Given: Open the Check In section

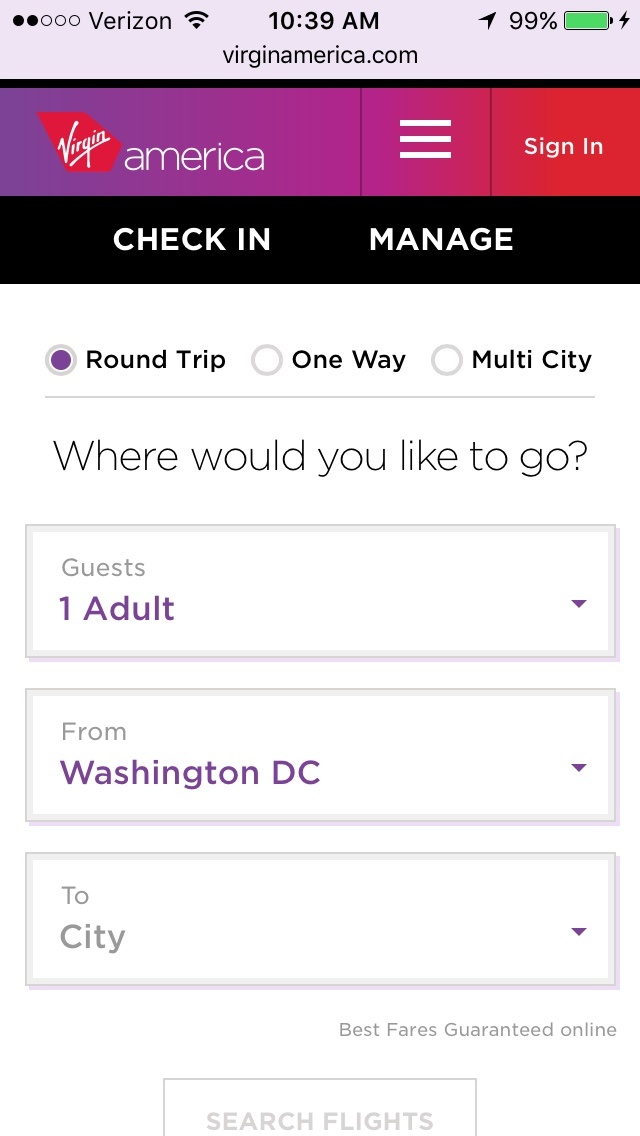Looking at the screenshot, I should (x=192, y=240).
